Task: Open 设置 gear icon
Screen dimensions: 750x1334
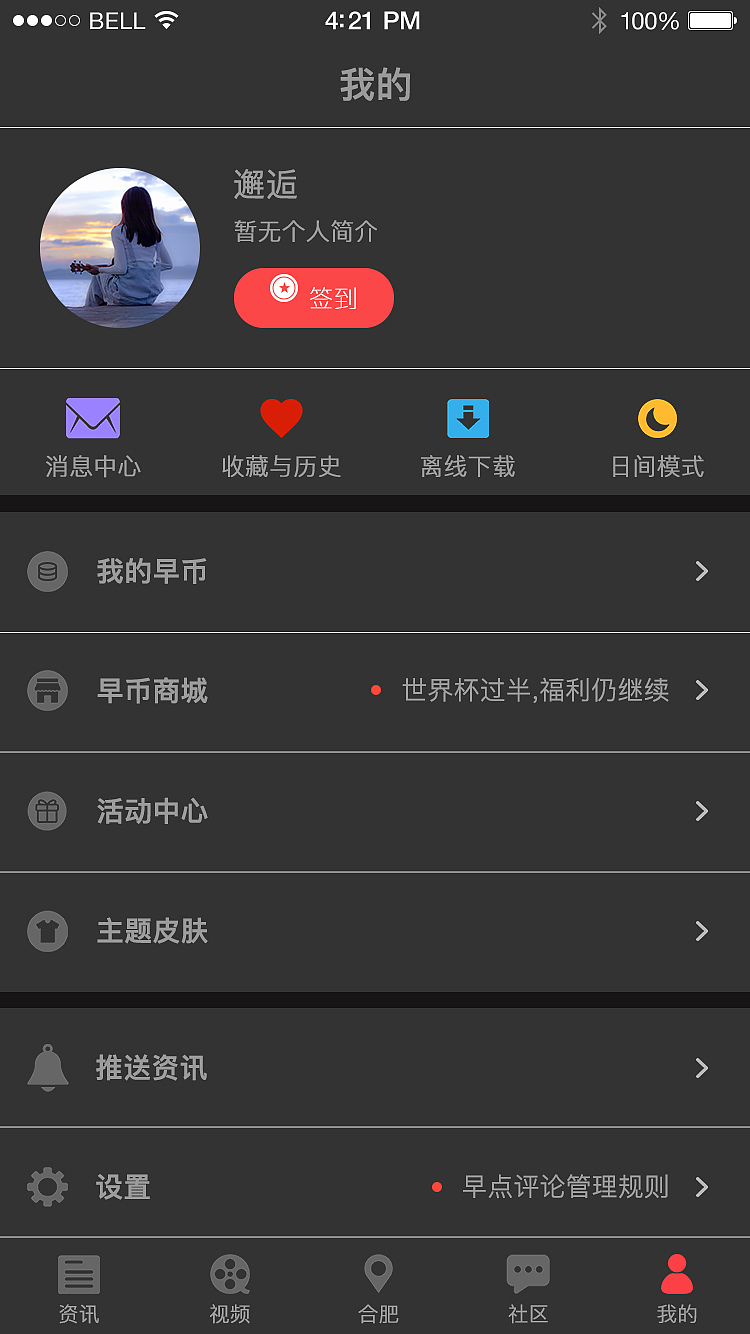Action: click(x=47, y=1187)
